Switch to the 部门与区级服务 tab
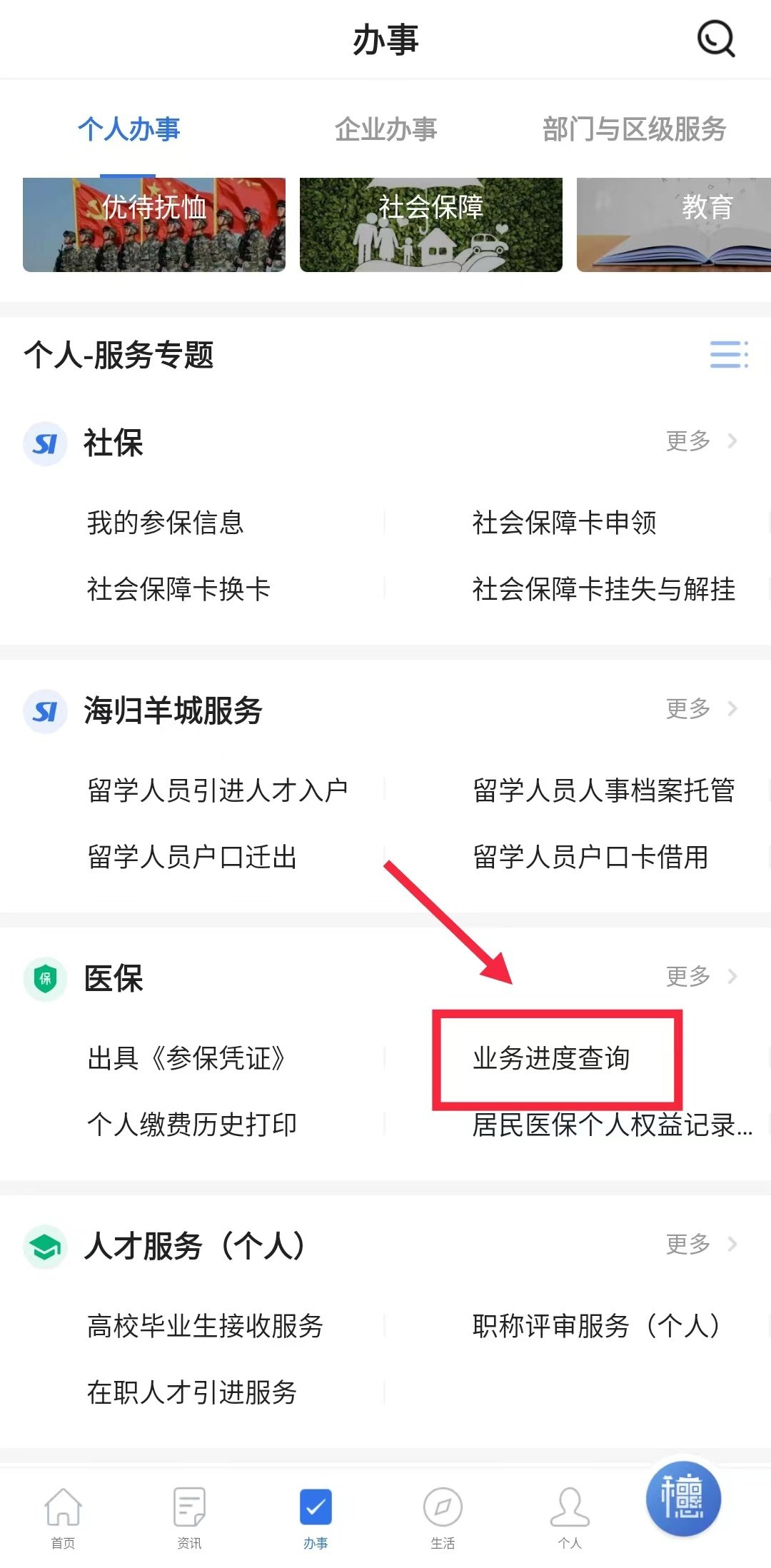The width and height of the screenshot is (771, 1568). tap(634, 129)
